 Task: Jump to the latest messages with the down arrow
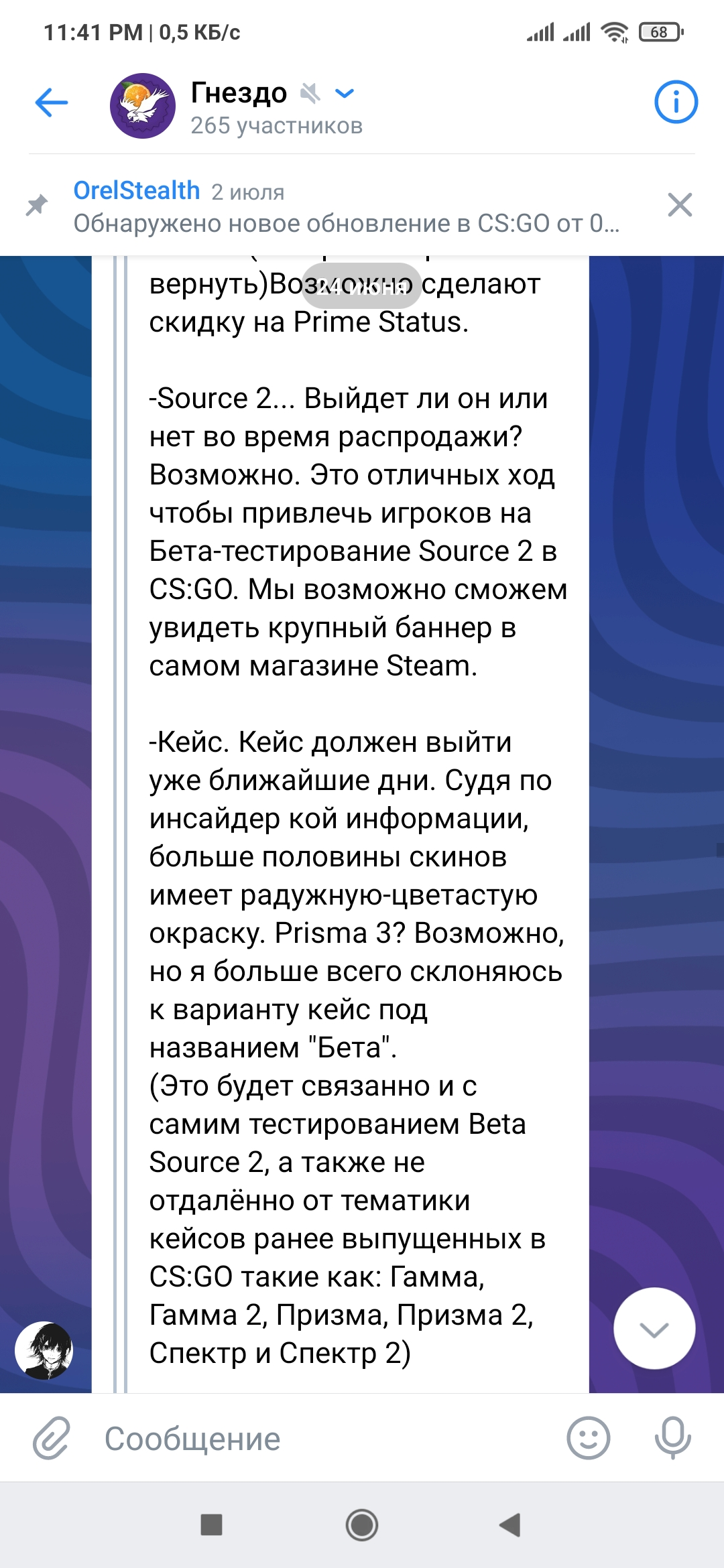coord(654,1329)
